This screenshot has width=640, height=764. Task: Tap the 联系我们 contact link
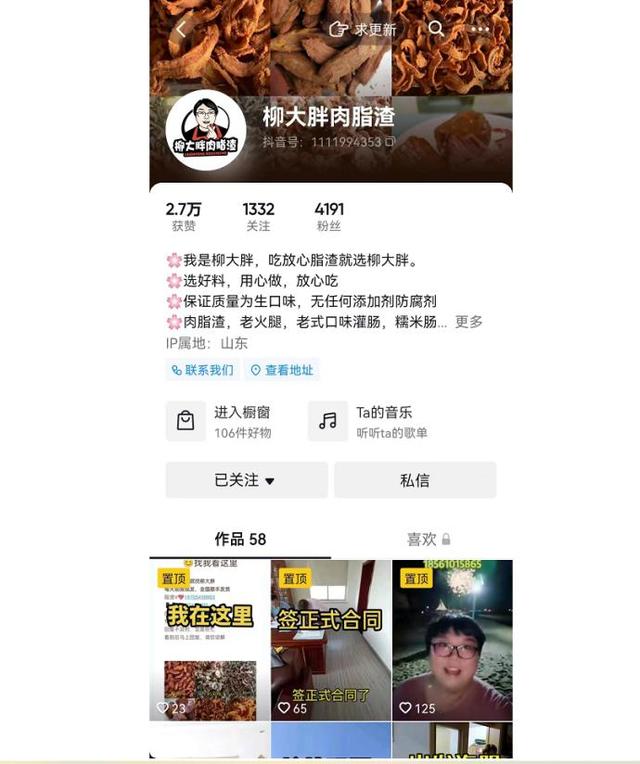[x=202, y=370]
